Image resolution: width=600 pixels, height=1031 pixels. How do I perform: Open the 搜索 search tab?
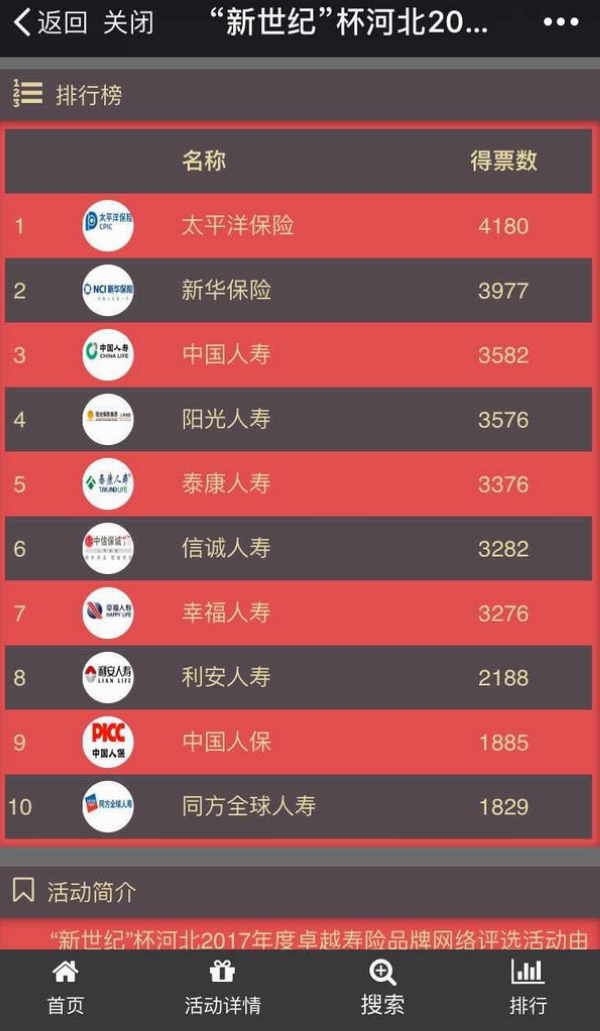(382, 988)
